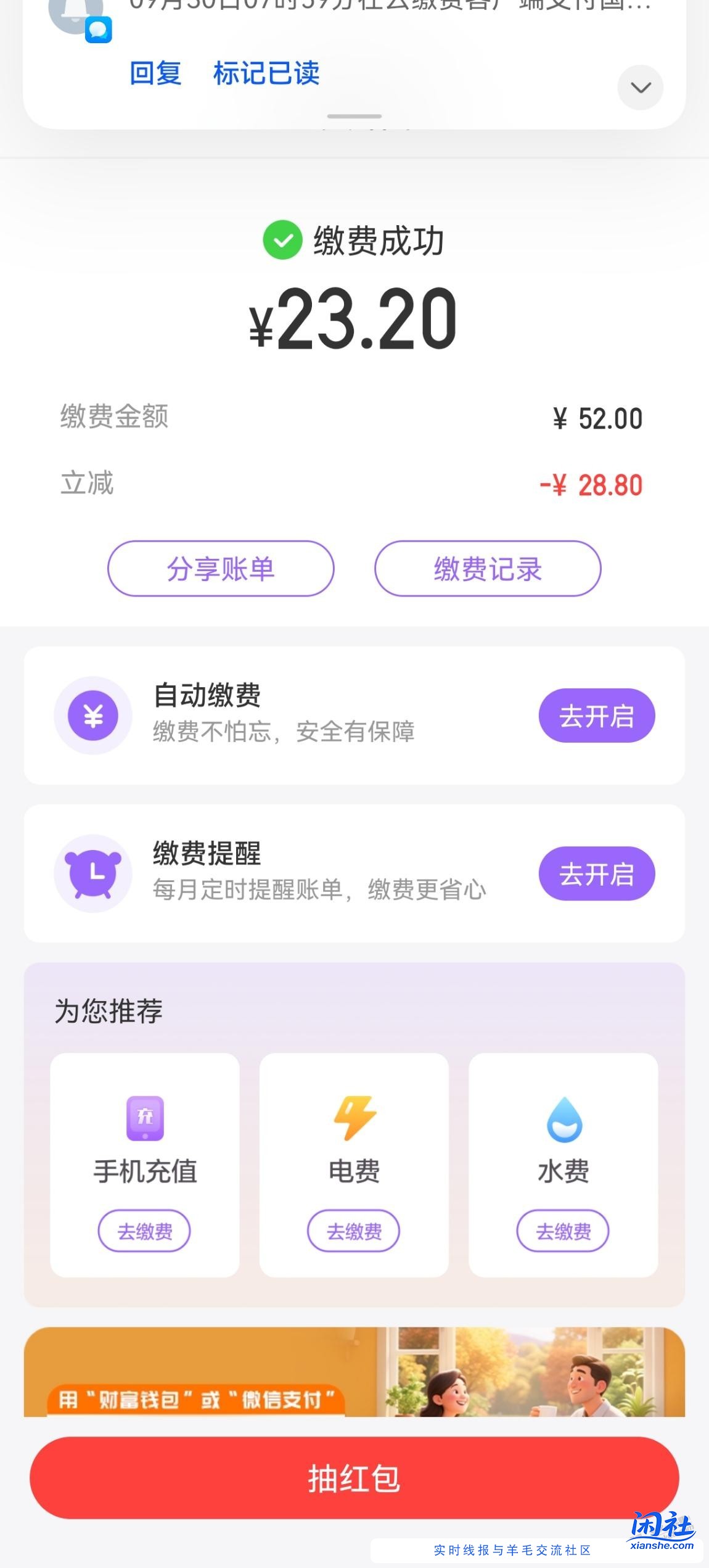709x1568 pixels.
Task: View 缴费记录 payment history
Action: (x=487, y=570)
